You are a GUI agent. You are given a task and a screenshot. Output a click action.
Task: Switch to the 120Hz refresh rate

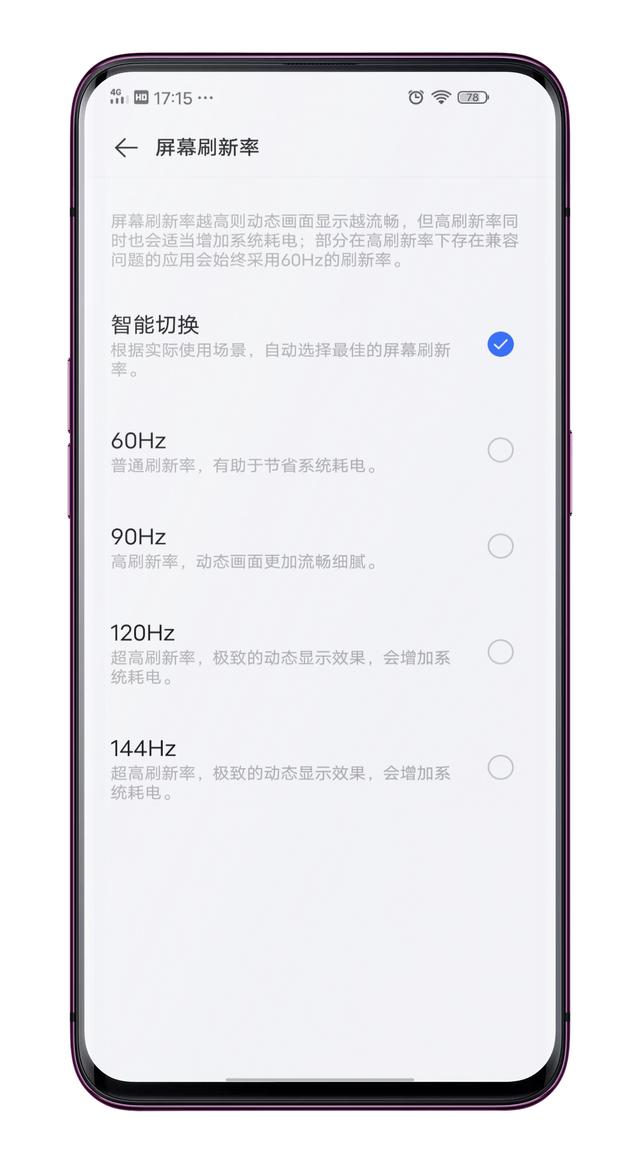[x=500, y=652]
